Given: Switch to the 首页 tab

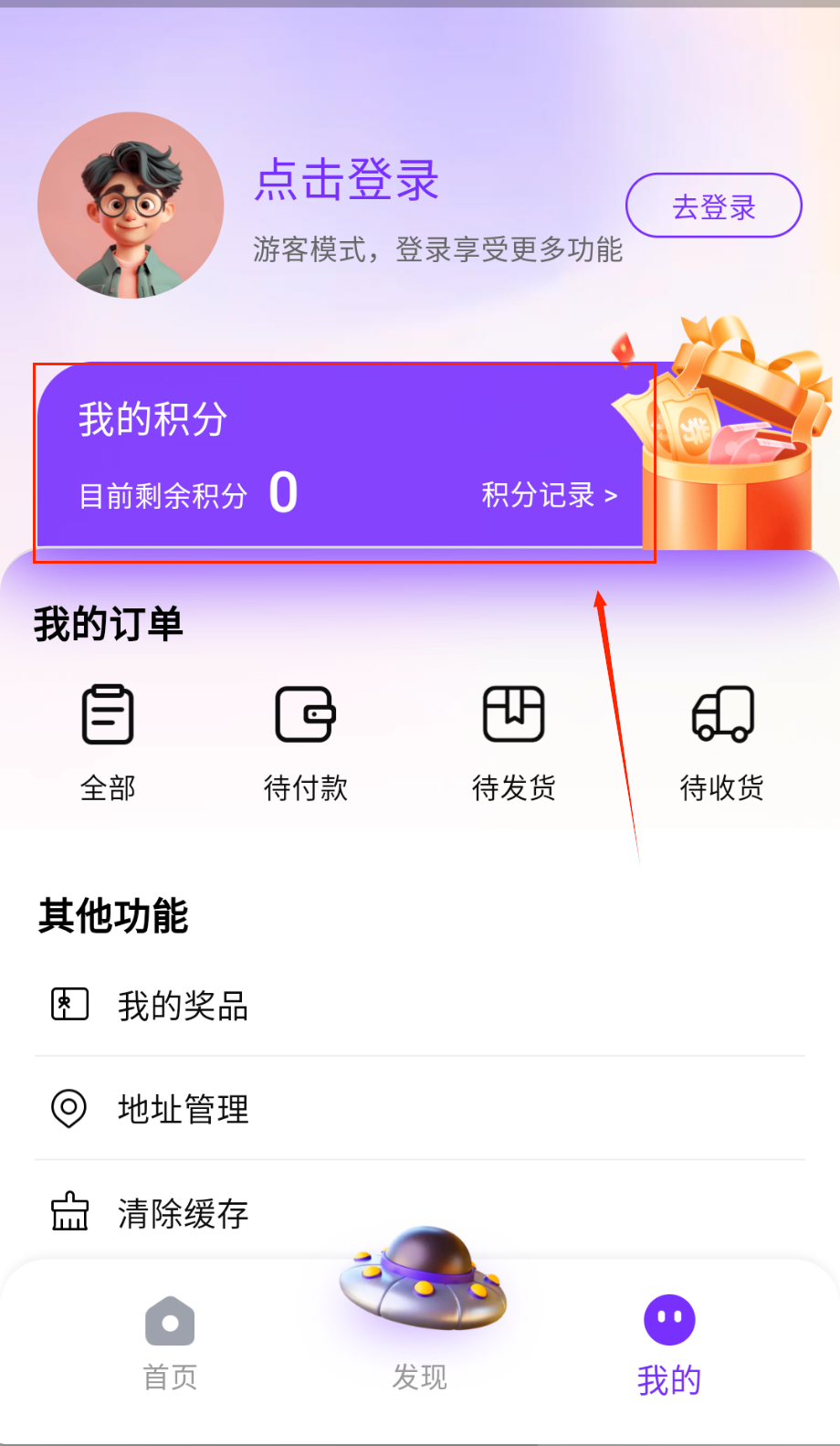Looking at the screenshot, I should (x=170, y=1343).
